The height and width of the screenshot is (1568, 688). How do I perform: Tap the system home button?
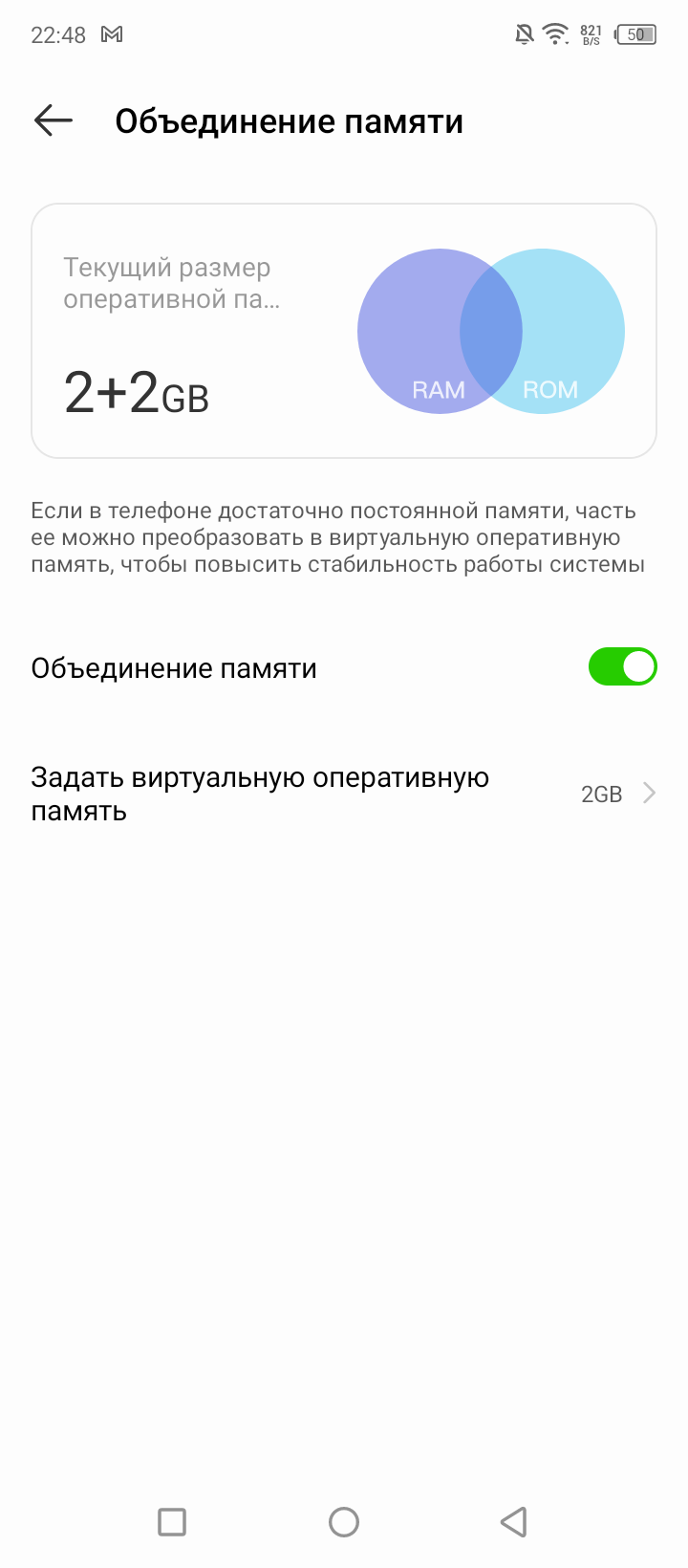[x=344, y=1521]
